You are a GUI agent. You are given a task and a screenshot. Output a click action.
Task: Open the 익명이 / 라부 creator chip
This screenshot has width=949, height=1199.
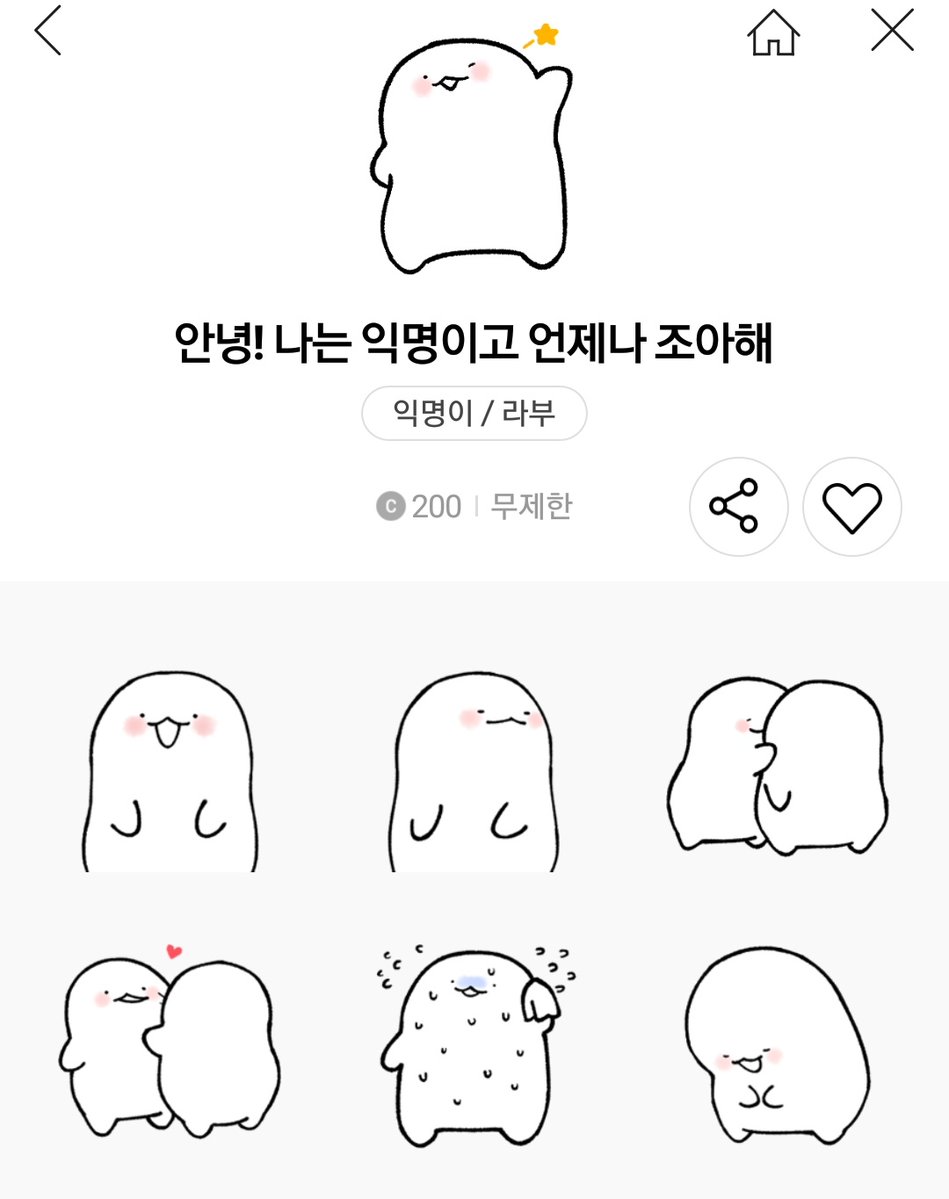click(x=474, y=413)
